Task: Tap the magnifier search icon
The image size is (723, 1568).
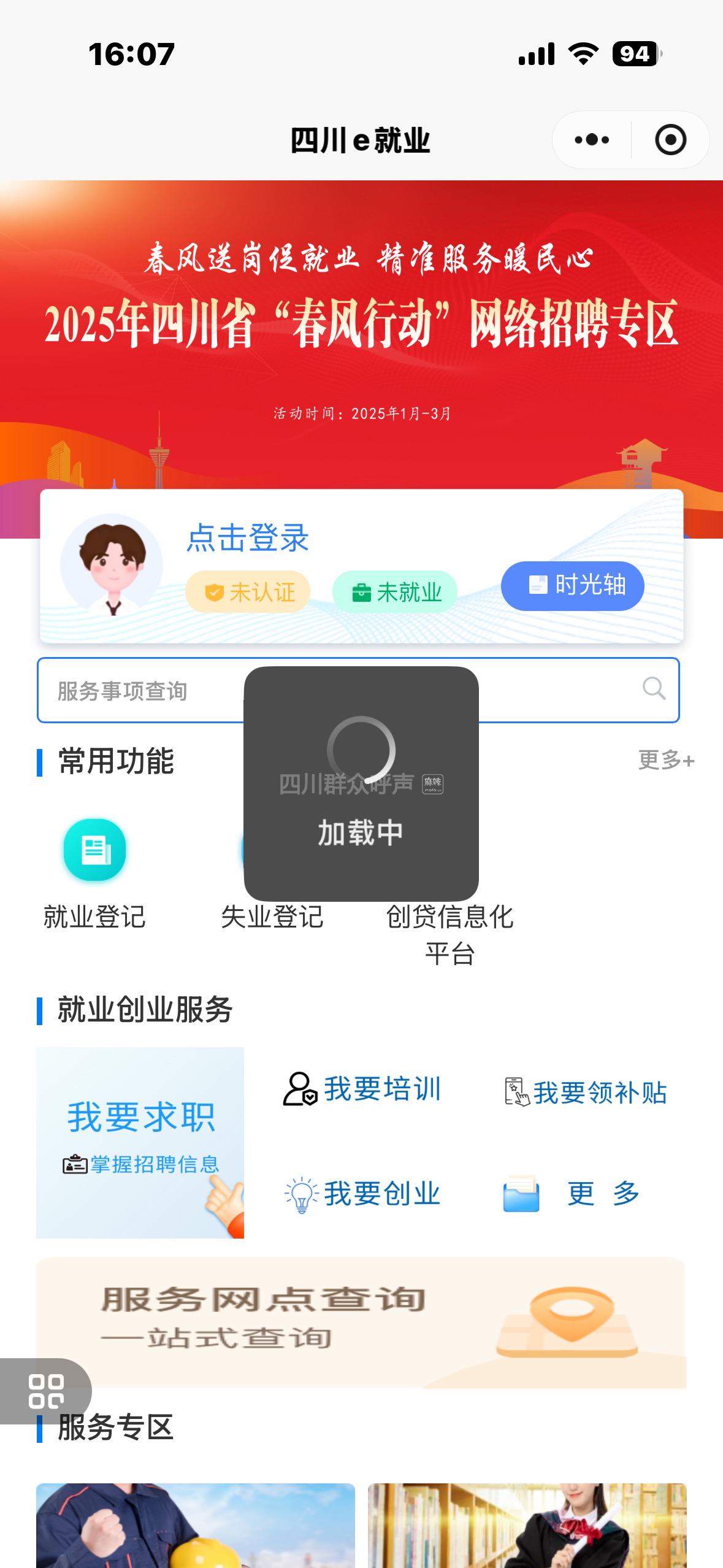Action: click(654, 689)
